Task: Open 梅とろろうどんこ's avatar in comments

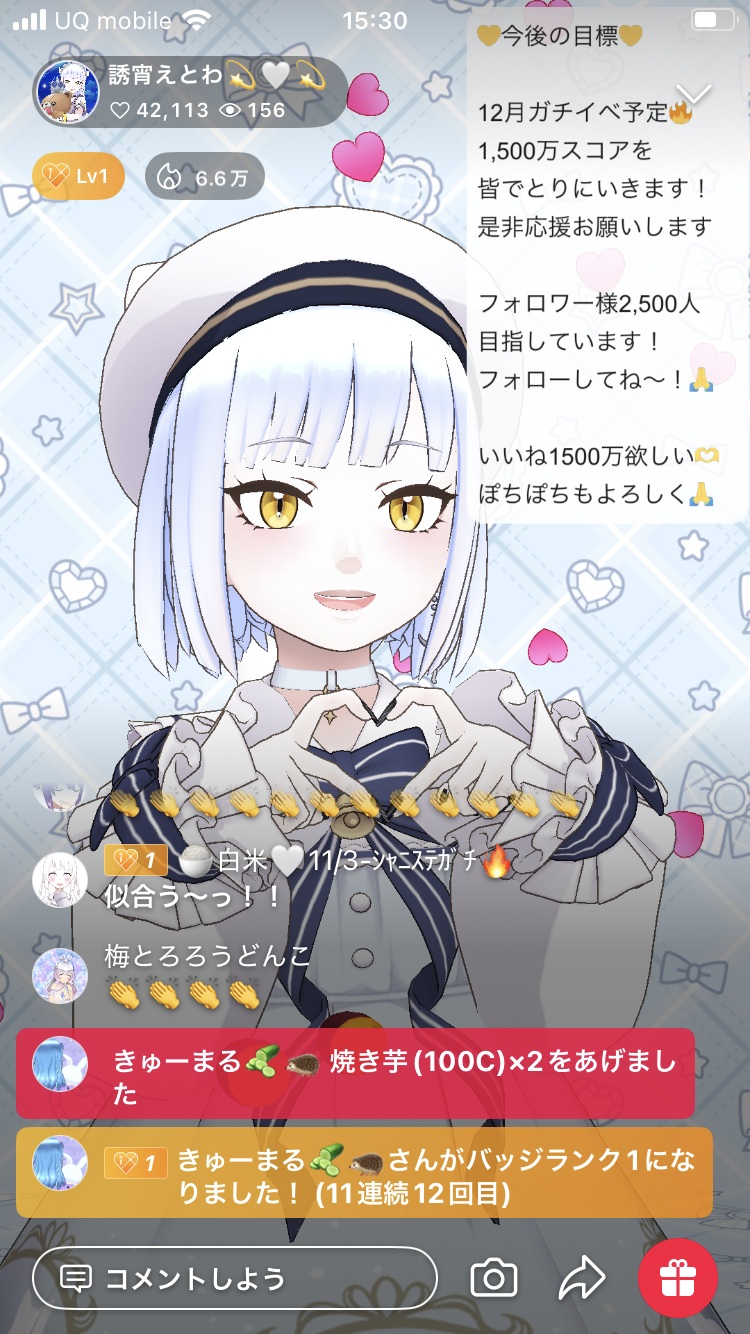Action: [x=60, y=976]
